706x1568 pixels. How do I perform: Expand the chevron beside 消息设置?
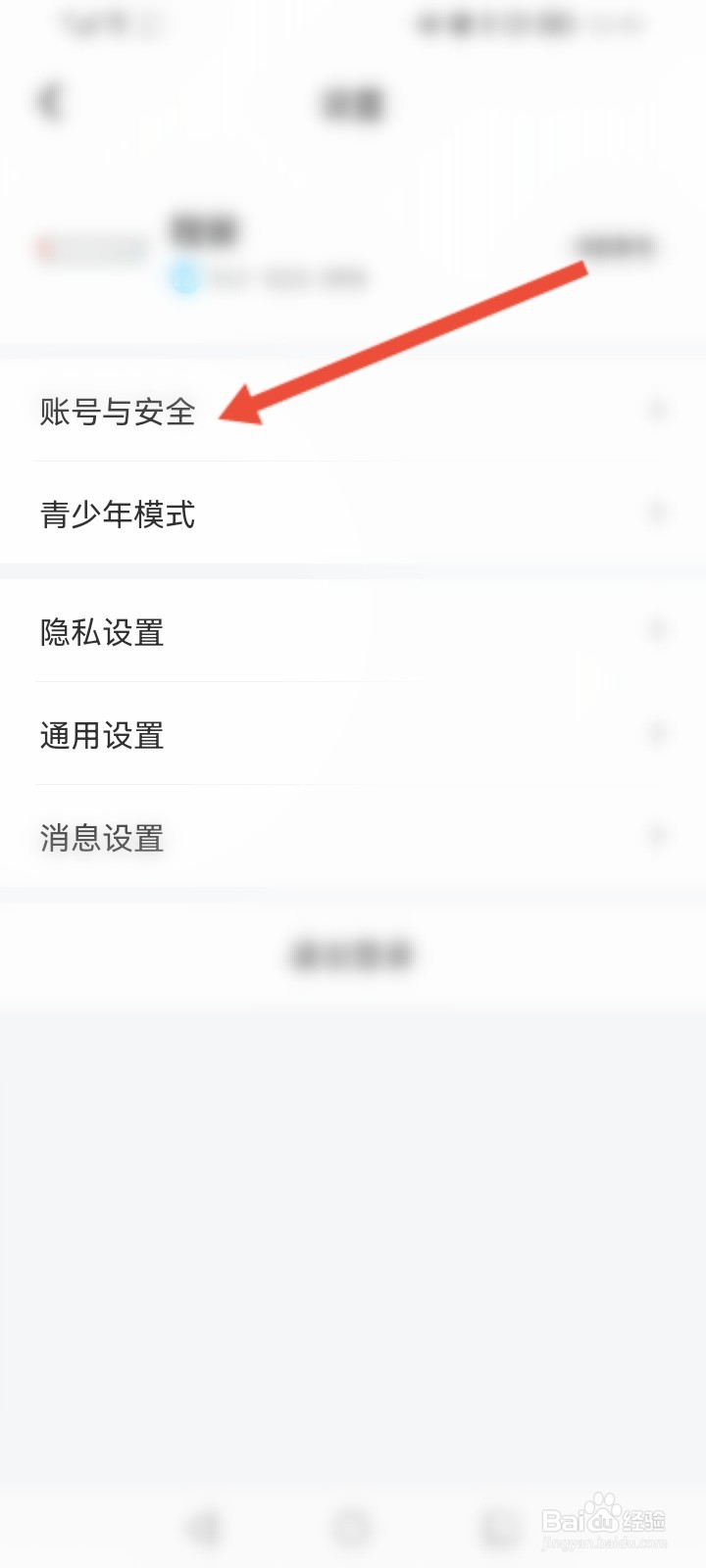point(657,836)
